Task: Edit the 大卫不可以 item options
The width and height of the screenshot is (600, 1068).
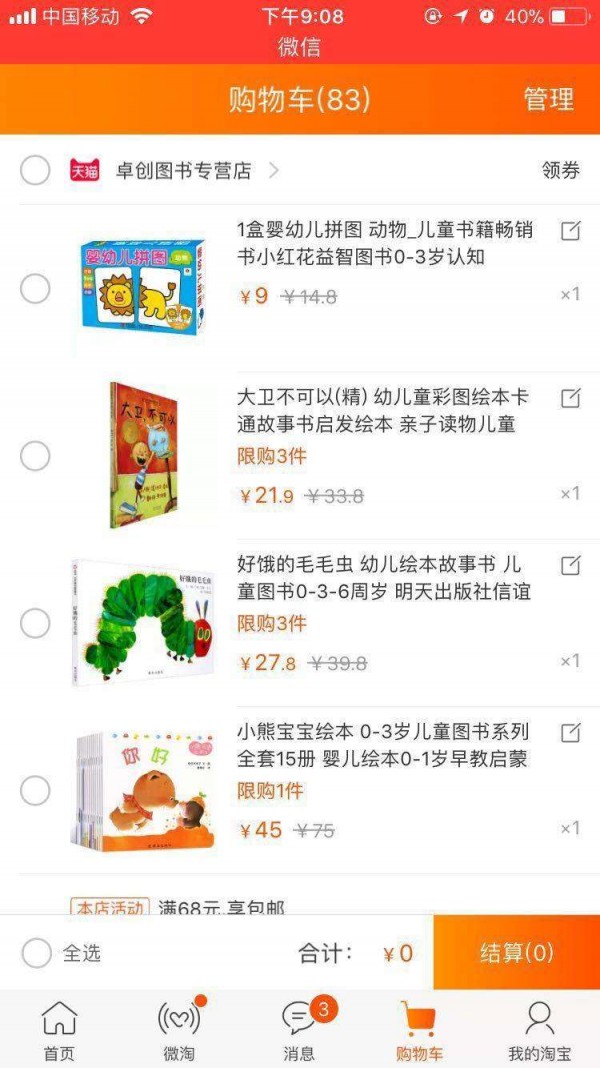Action: (x=570, y=398)
